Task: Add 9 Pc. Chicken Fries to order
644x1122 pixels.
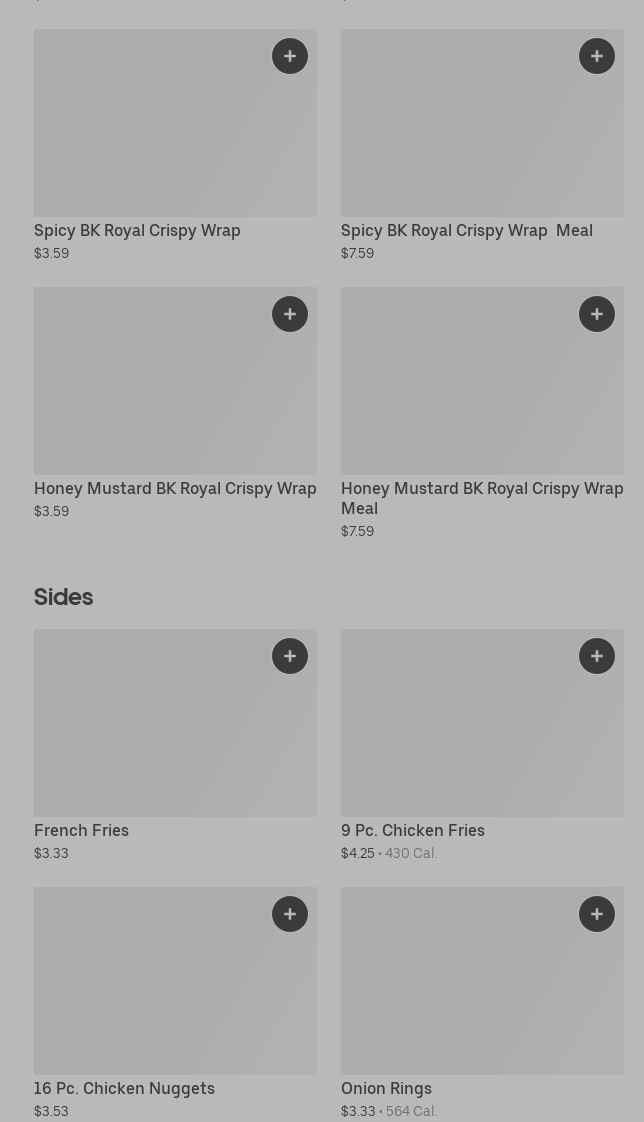Action: point(597,656)
